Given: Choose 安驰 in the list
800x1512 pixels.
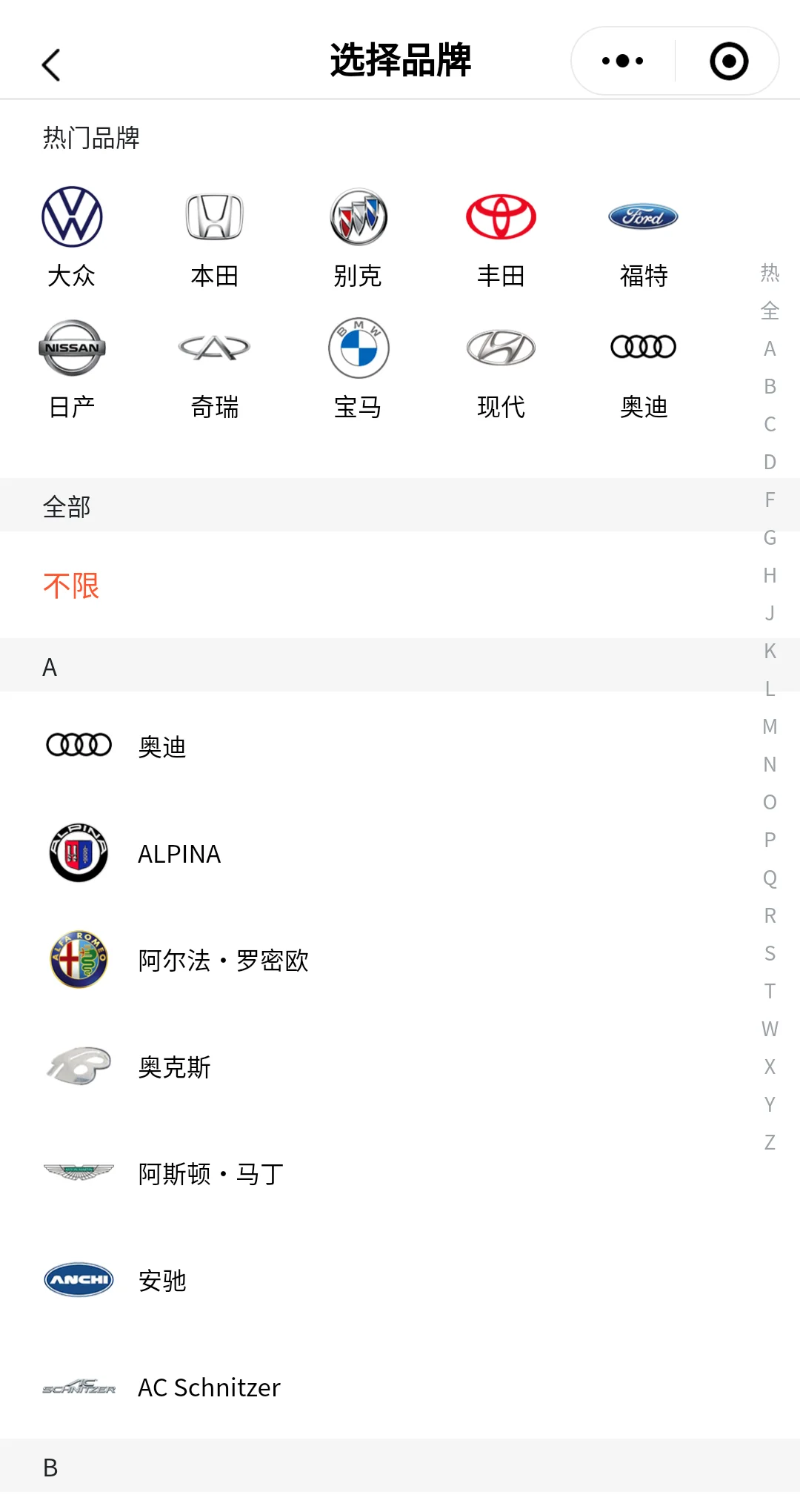Looking at the screenshot, I should click(161, 1281).
